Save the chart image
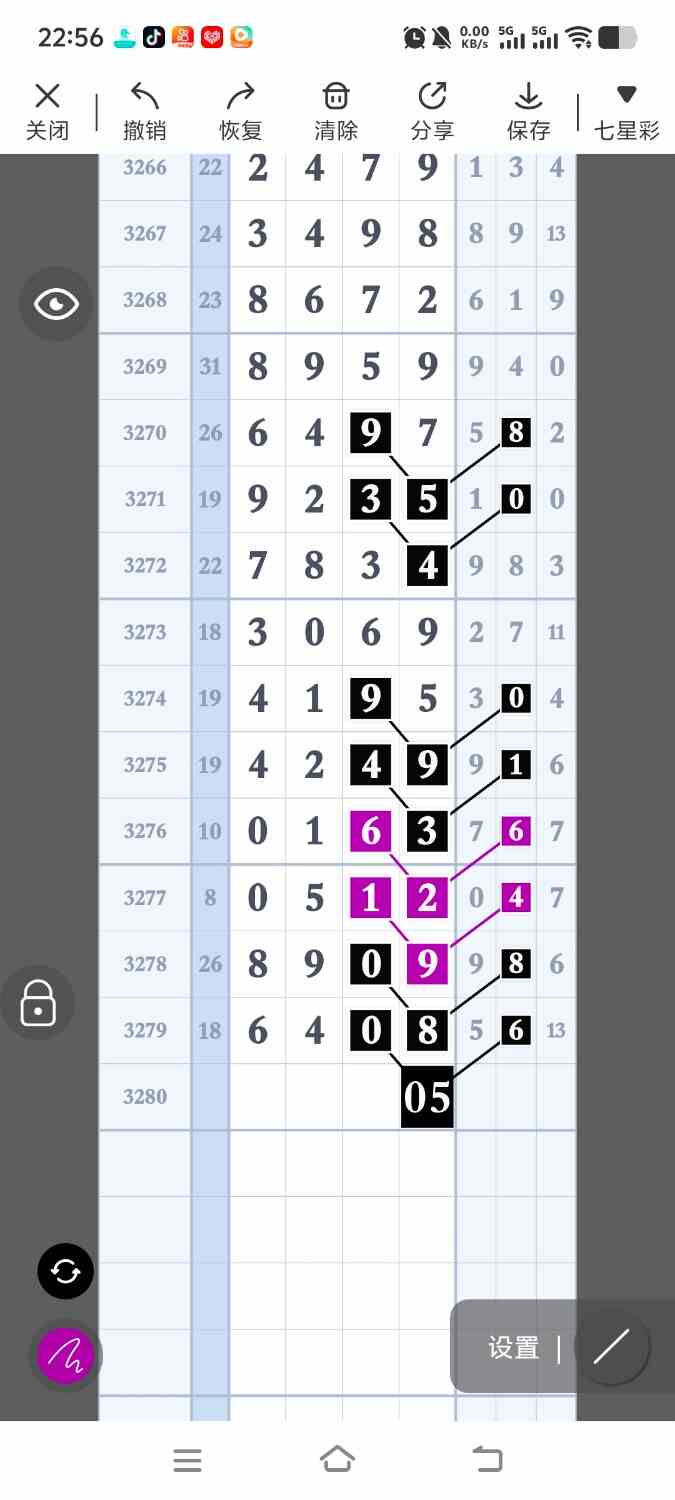Image resolution: width=675 pixels, height=1500 pixels. point(528,111)
